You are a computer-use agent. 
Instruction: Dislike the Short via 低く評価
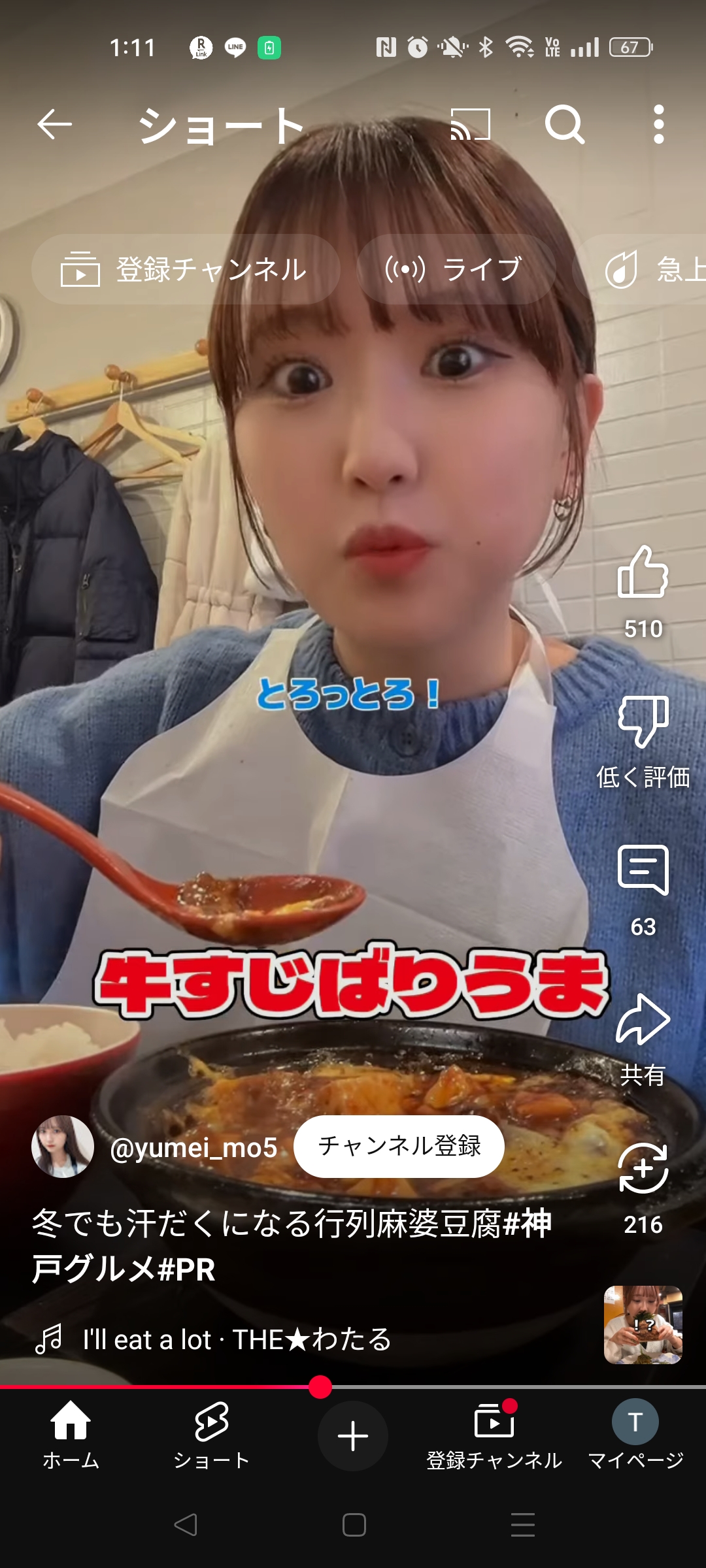point(643,721)
